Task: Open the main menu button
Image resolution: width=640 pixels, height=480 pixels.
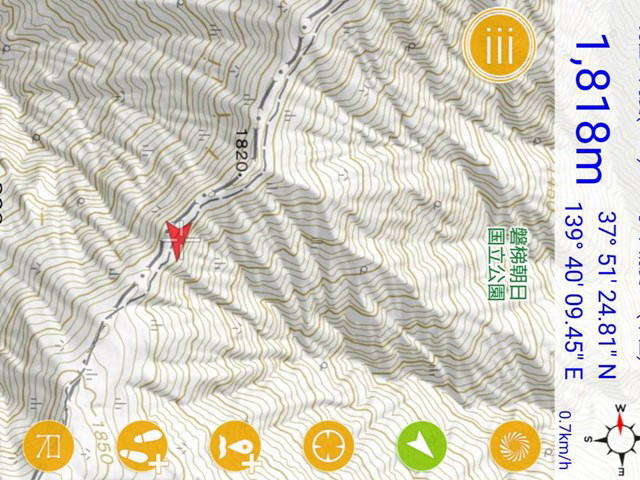Action: click(492, 45)
